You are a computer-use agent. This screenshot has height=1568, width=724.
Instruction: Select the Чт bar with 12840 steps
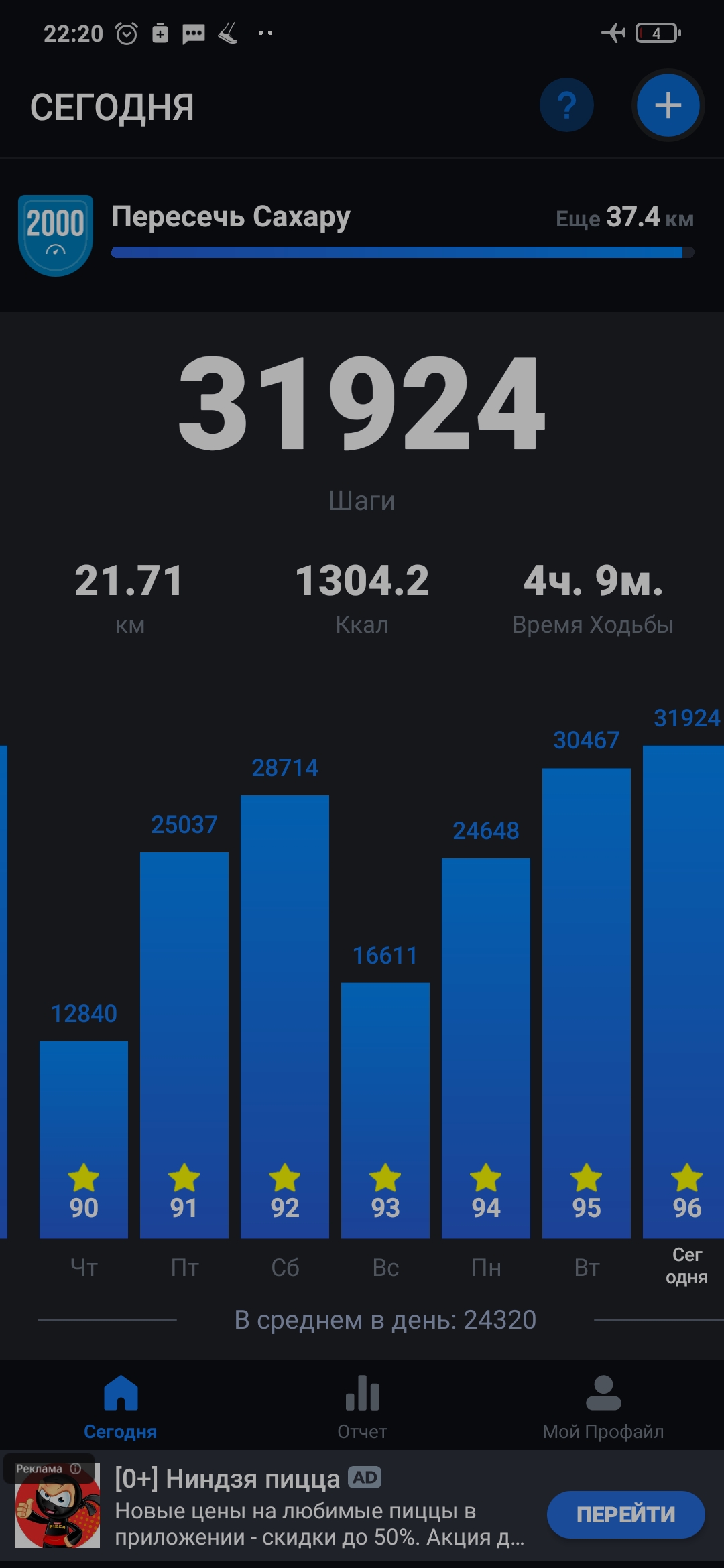pos(84,1139)
